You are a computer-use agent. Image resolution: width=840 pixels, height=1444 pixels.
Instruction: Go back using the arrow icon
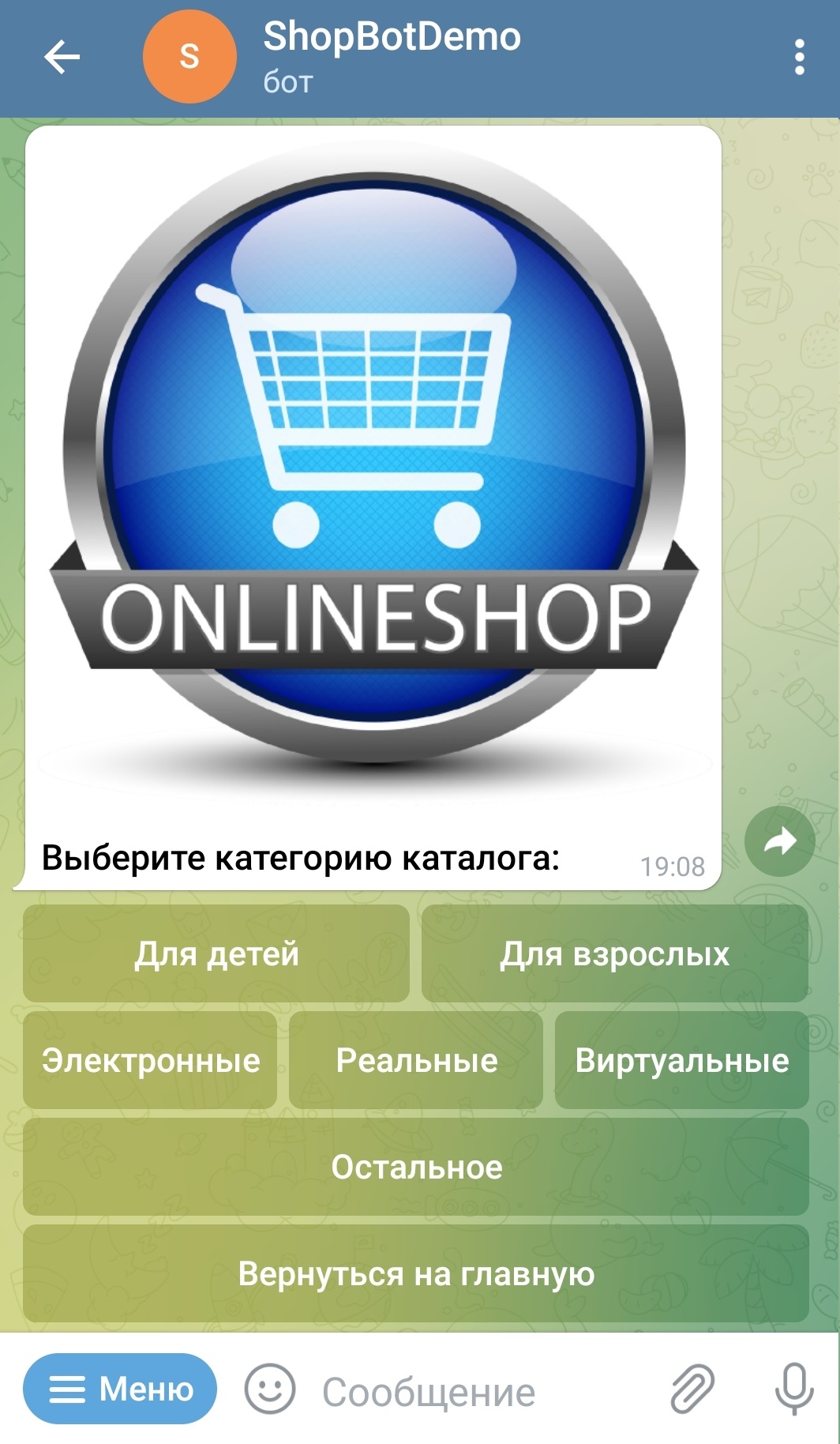click(62, 57)
